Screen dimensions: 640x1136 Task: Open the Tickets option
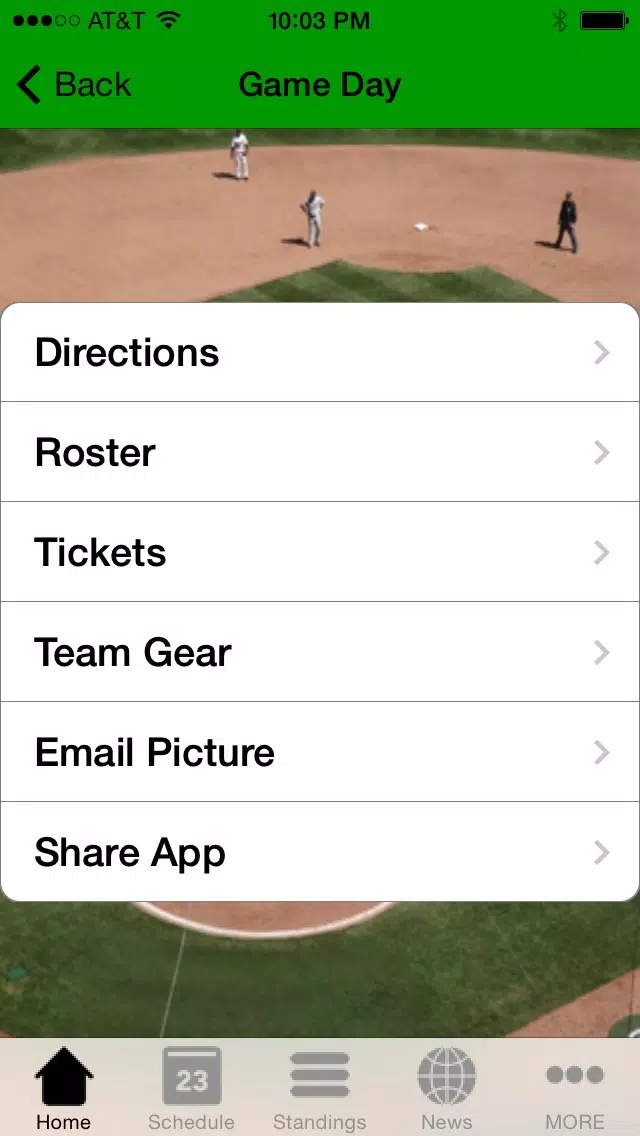tap(320, 551)
